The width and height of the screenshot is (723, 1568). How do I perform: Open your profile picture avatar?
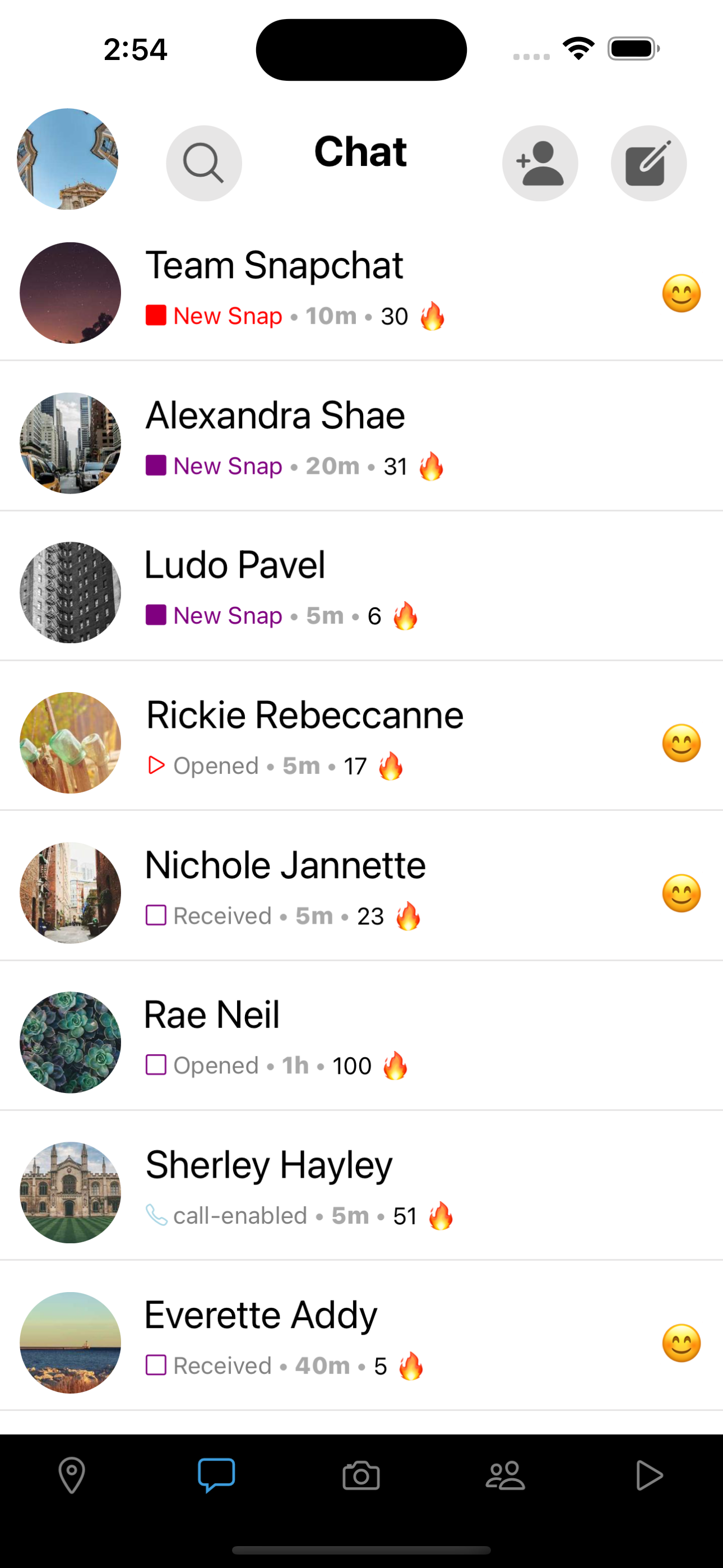click(x=68, y=159)
